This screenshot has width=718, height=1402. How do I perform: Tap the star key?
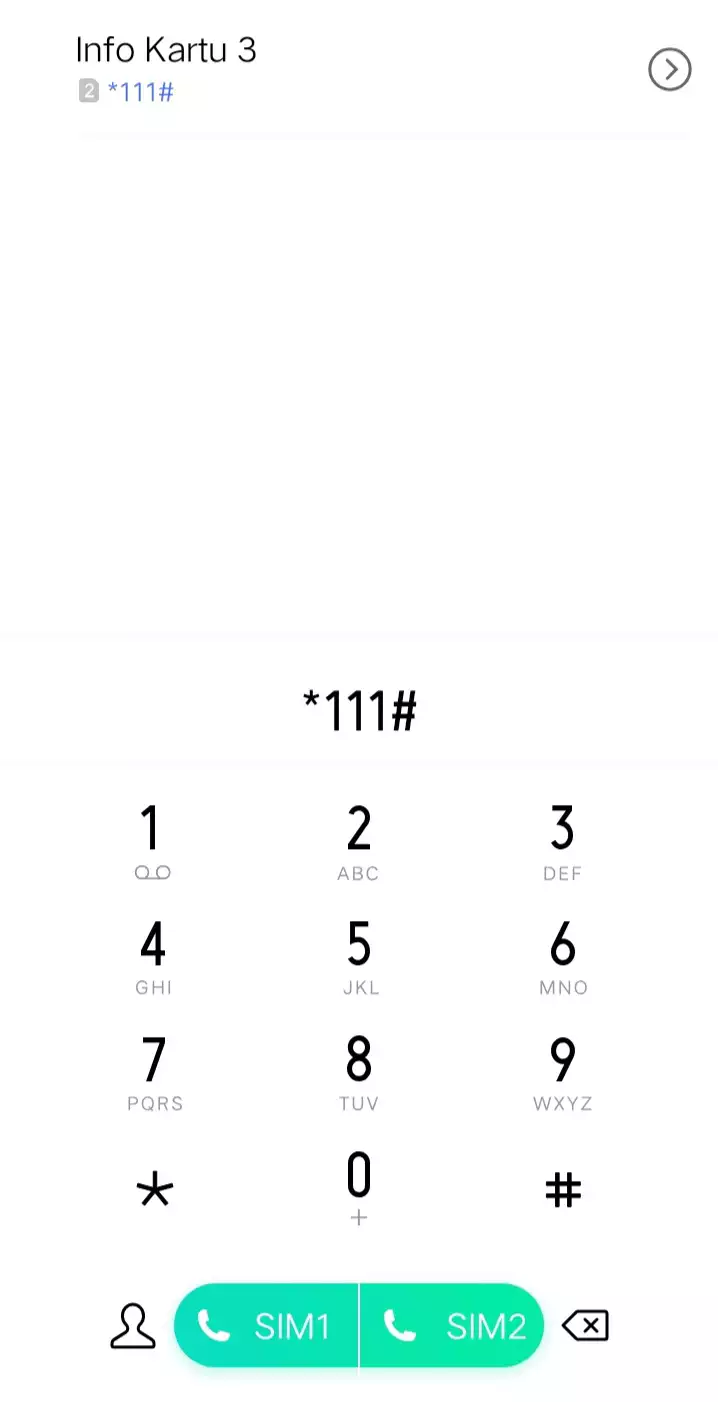[154, 1190]
